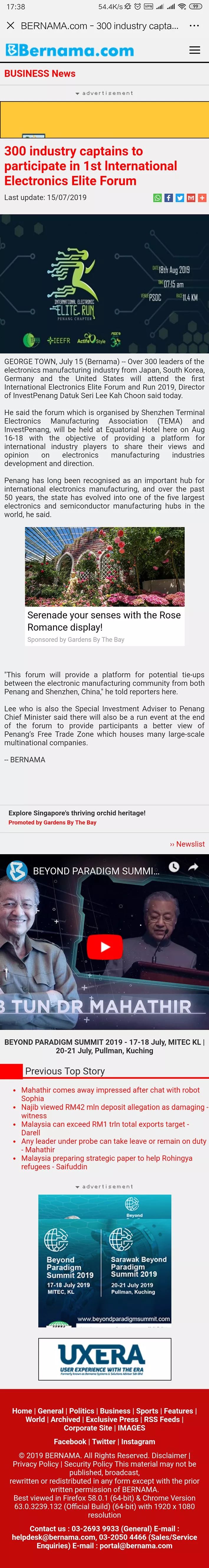Go to Politics section in footer
This screenshot has width=209, height=1568.
pos(82,1410)
